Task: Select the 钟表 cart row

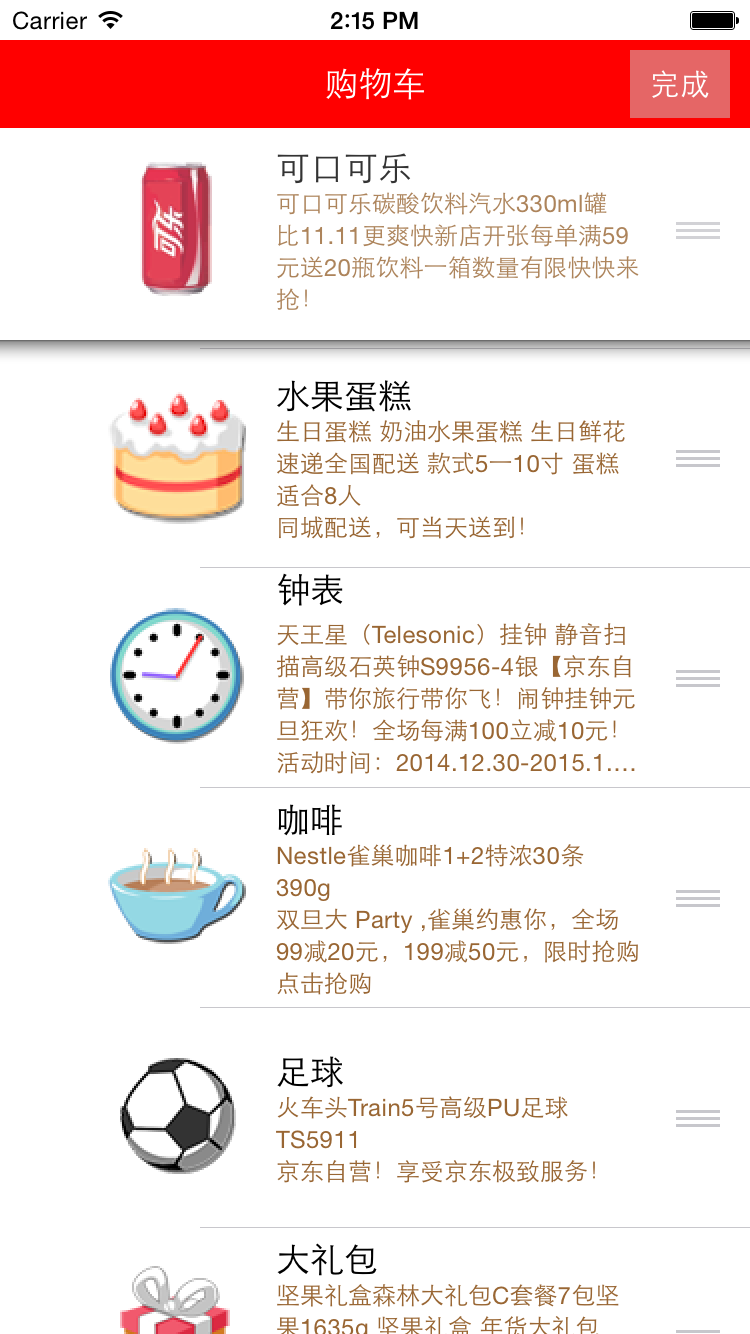Action: pyautogui.click(x=400, y=678)
